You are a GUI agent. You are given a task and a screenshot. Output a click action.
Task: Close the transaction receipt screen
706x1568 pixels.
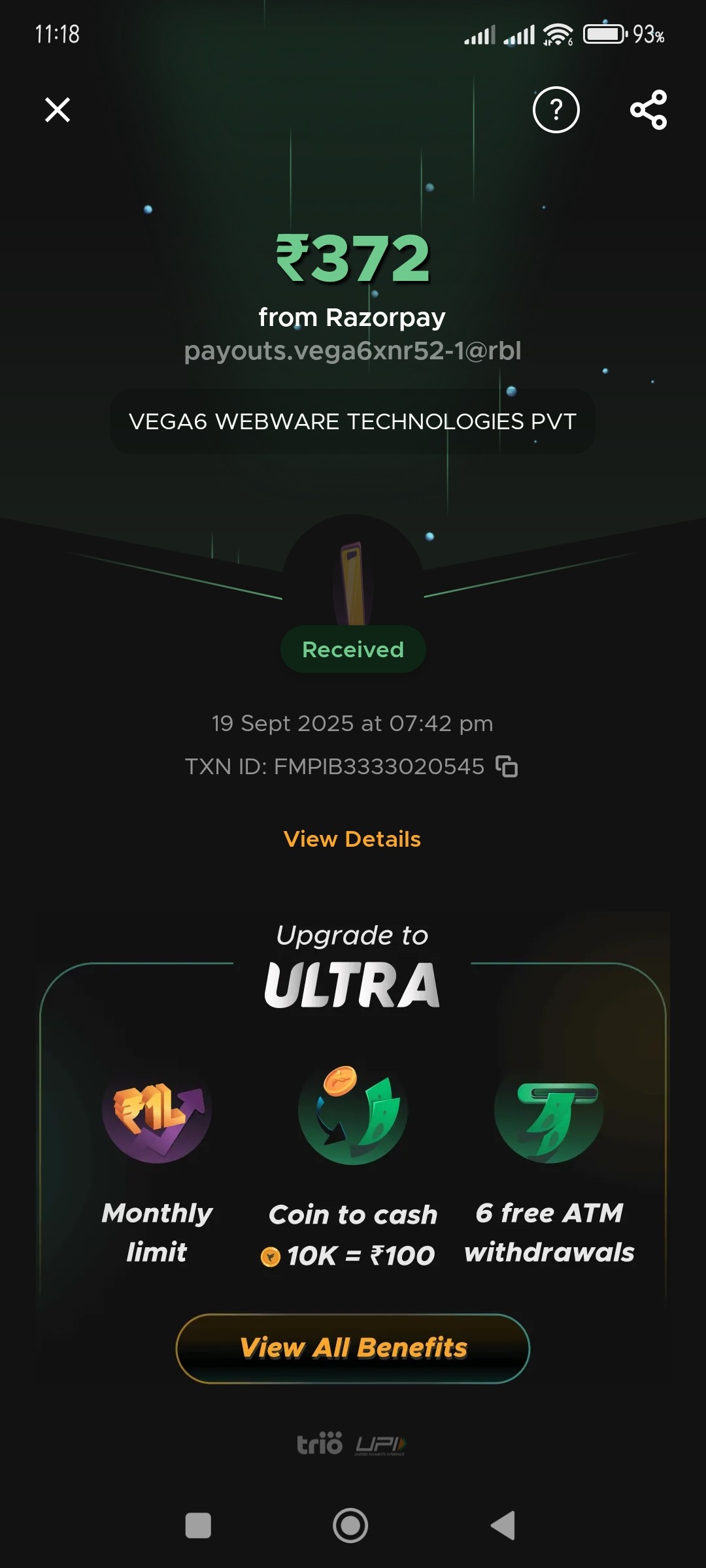58,110
